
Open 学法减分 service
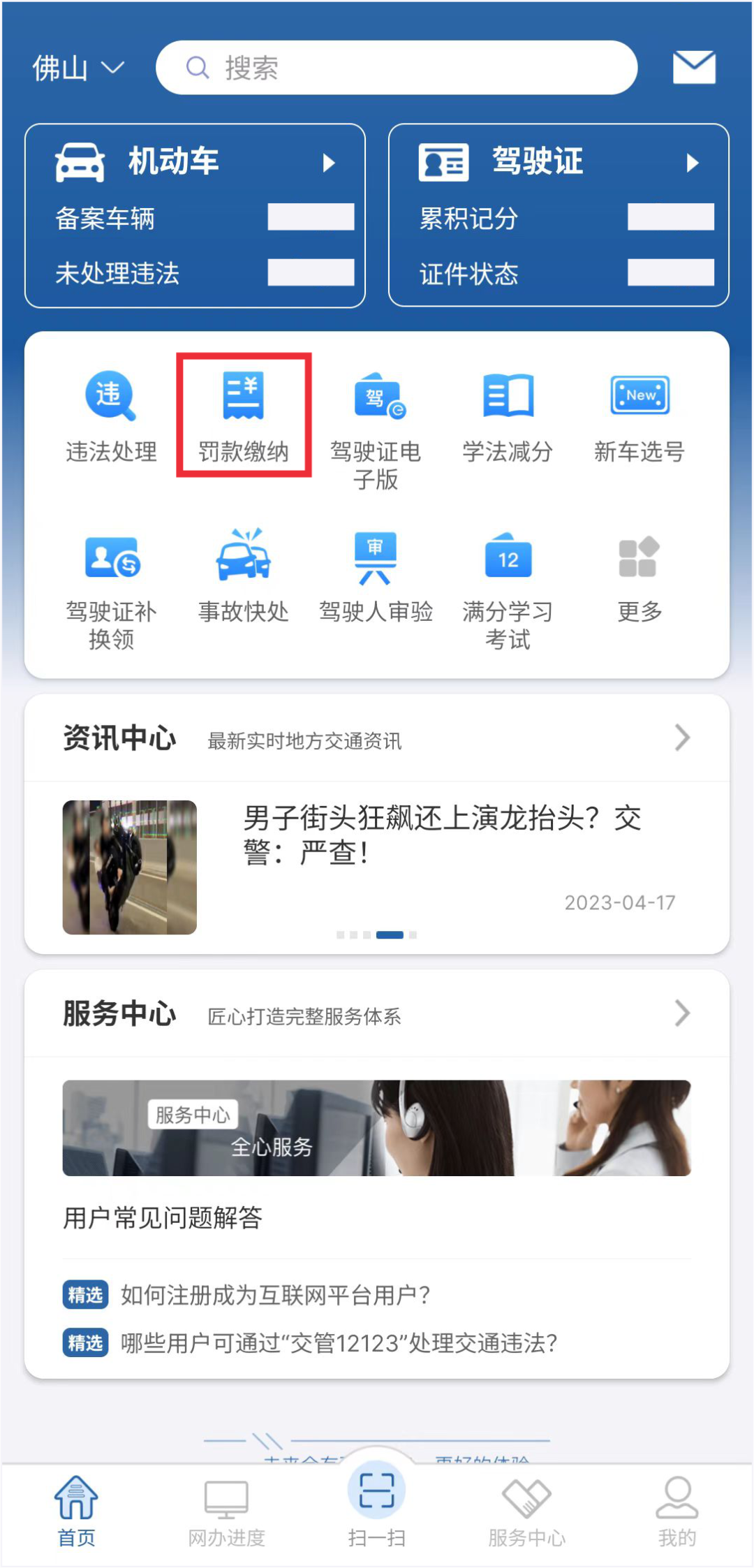click(508, 417)
